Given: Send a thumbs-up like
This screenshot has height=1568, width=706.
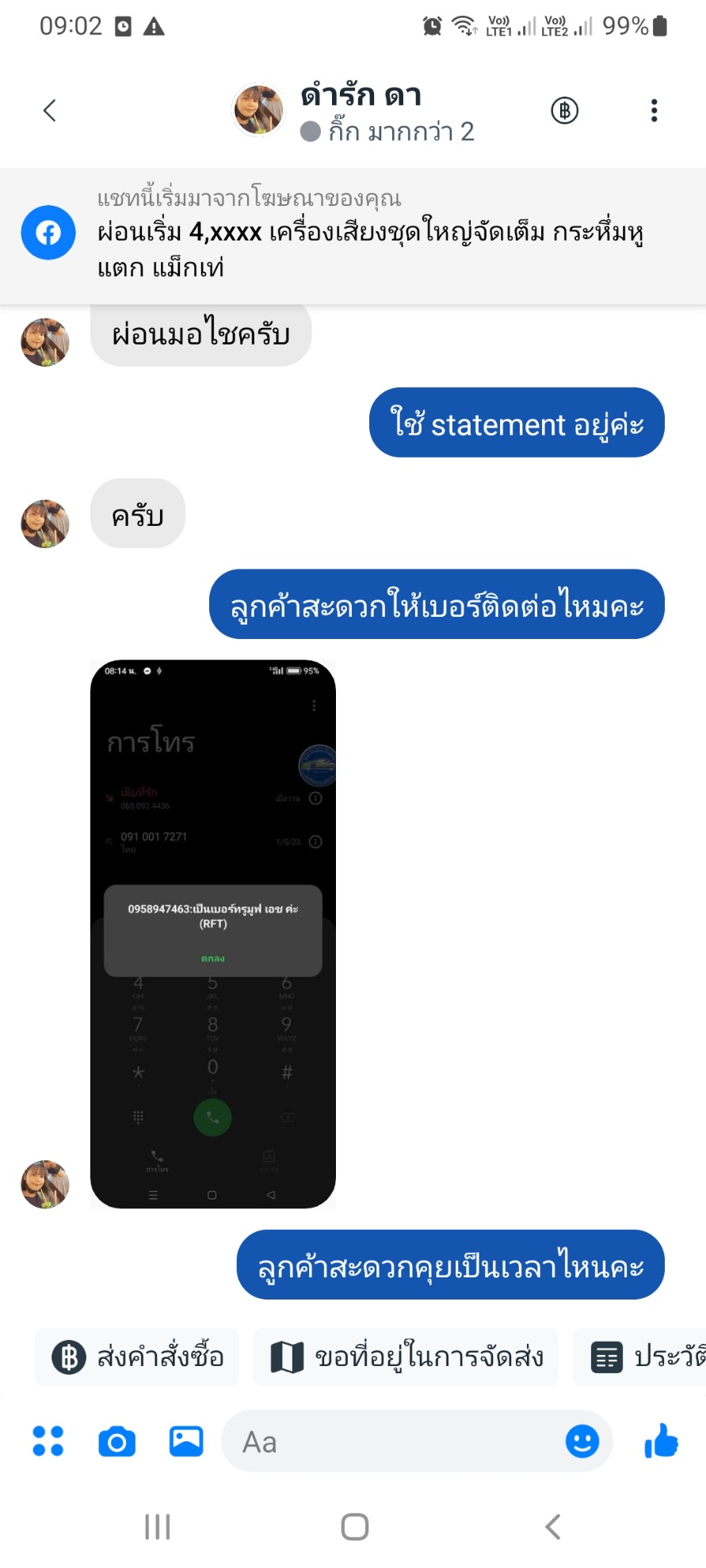Looking at the screenshot, I should [661, 1441].
